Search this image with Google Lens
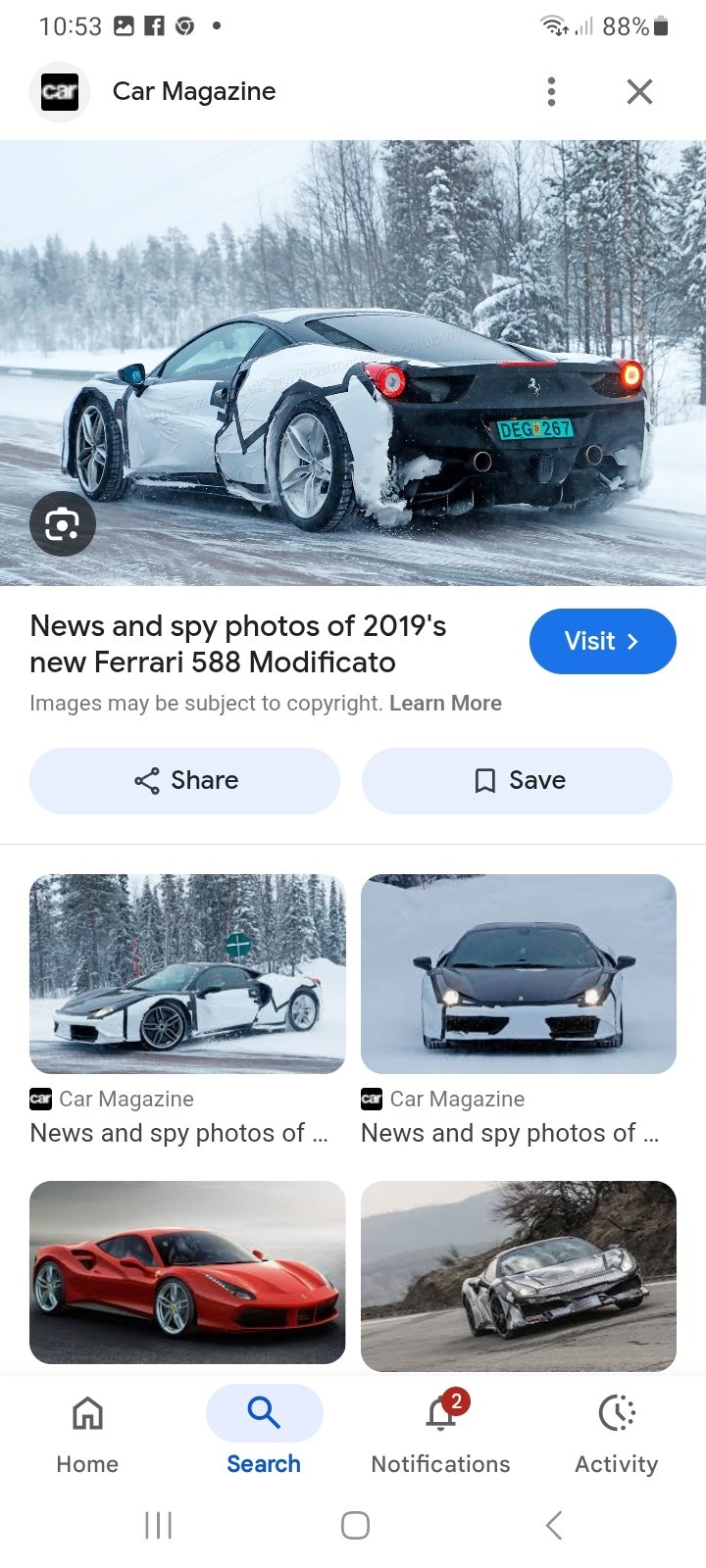 (62, 524)
